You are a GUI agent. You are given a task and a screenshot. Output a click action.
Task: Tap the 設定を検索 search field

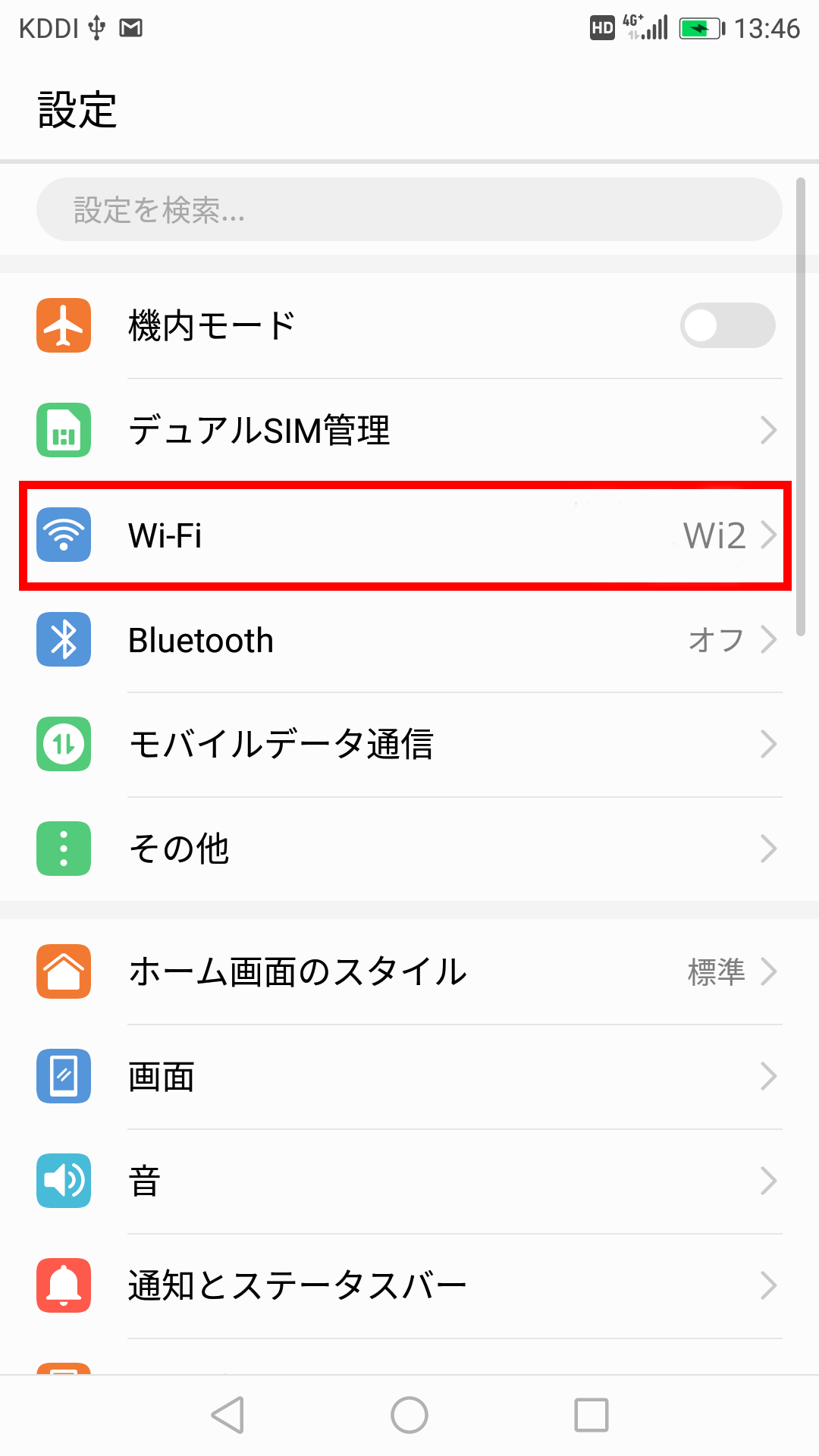coord(409,209)
